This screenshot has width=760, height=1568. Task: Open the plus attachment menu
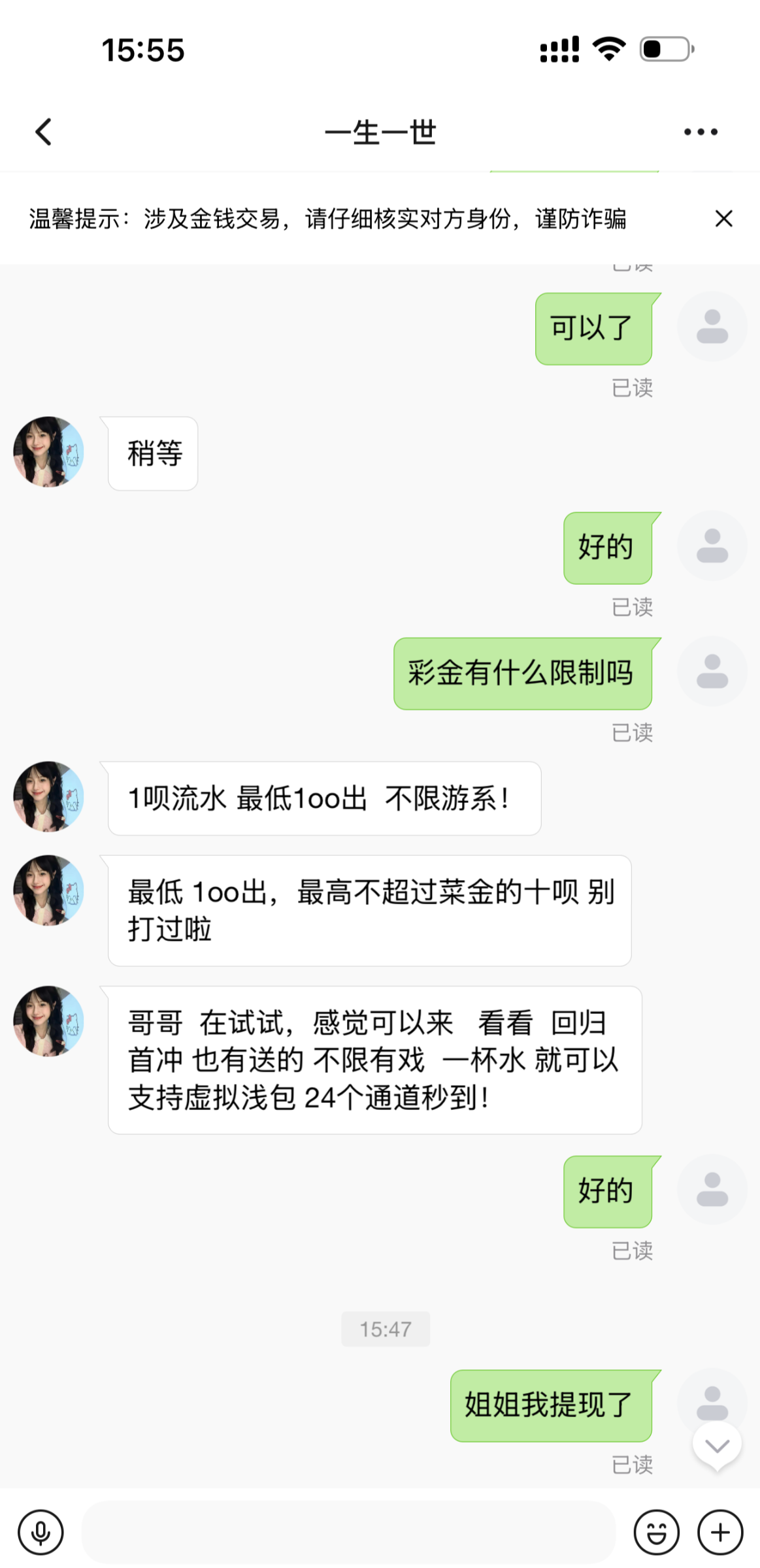pos(720,1532)
